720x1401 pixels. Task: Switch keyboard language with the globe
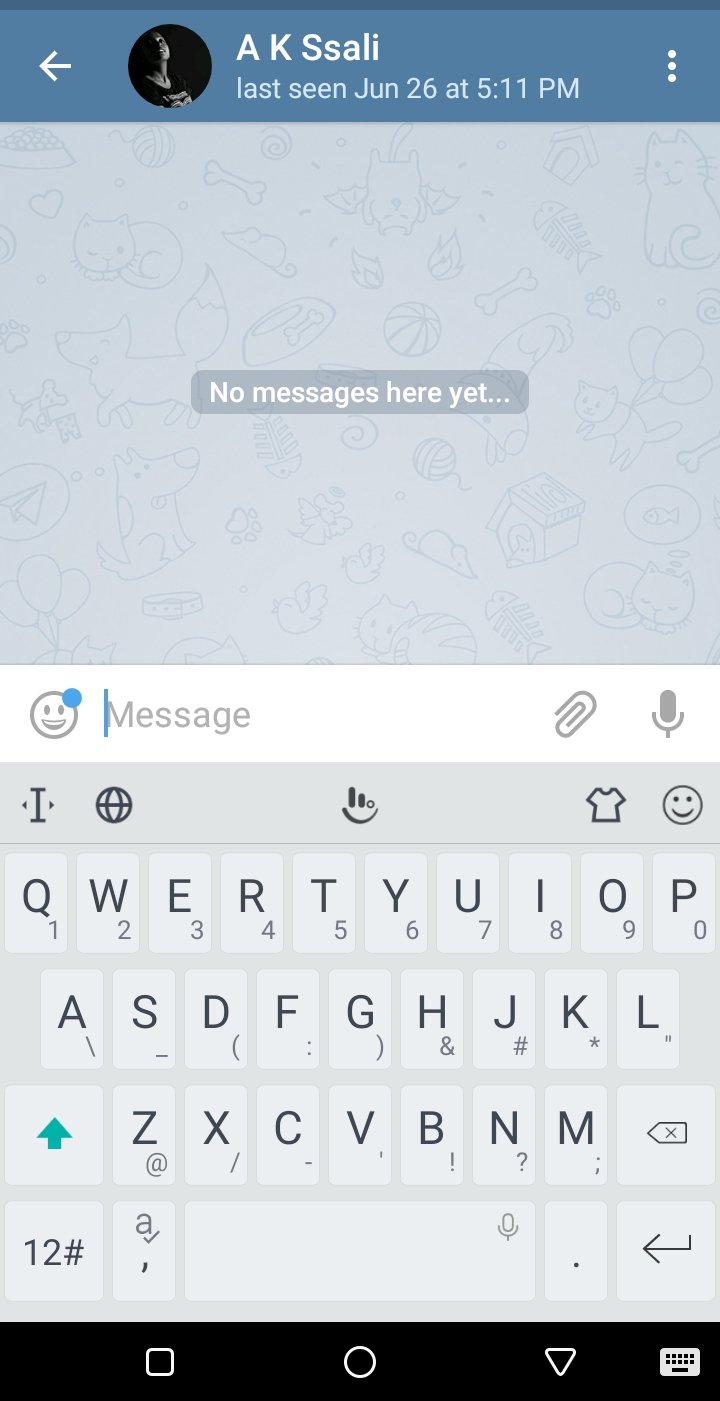pyautogui.click(x=114, y=805)
